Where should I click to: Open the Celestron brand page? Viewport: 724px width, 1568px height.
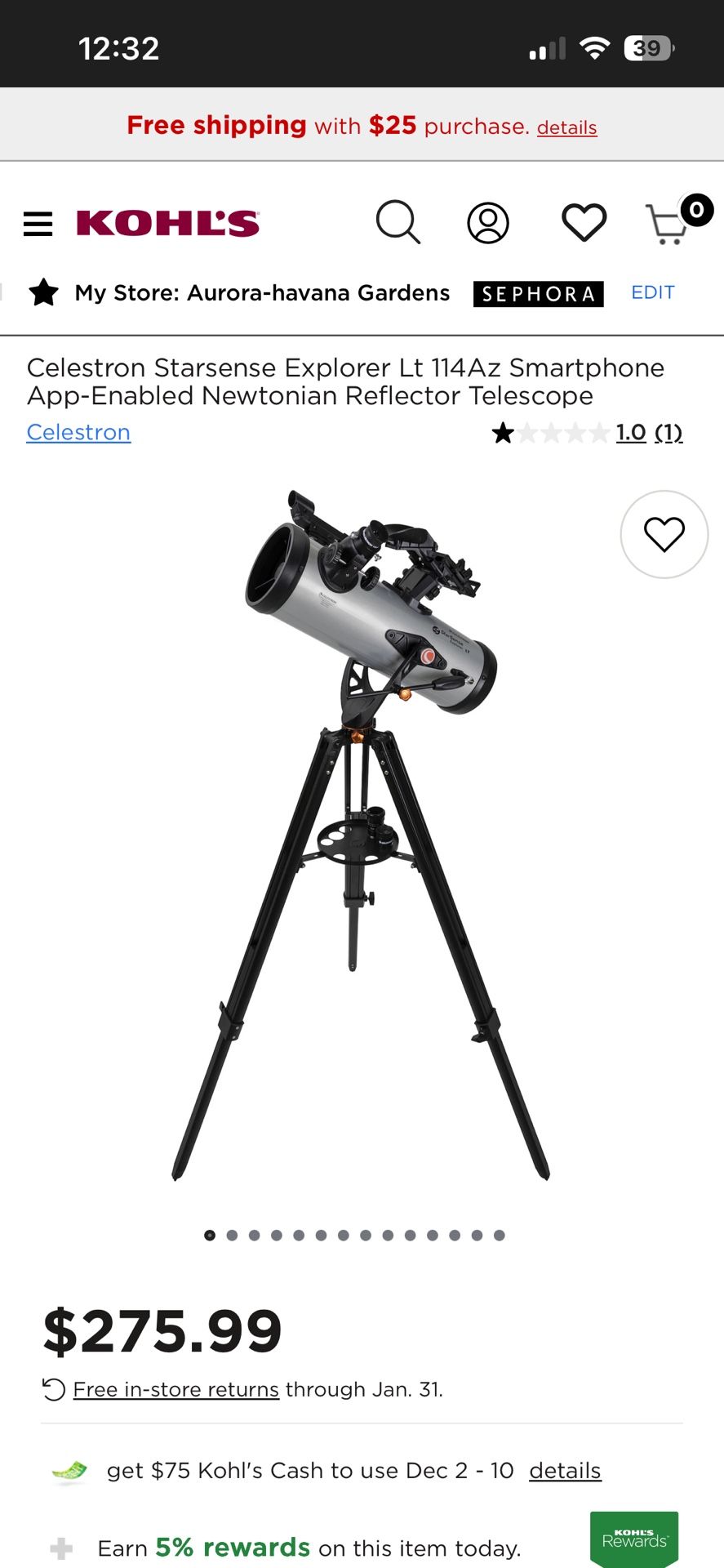(x=78, y=432)
